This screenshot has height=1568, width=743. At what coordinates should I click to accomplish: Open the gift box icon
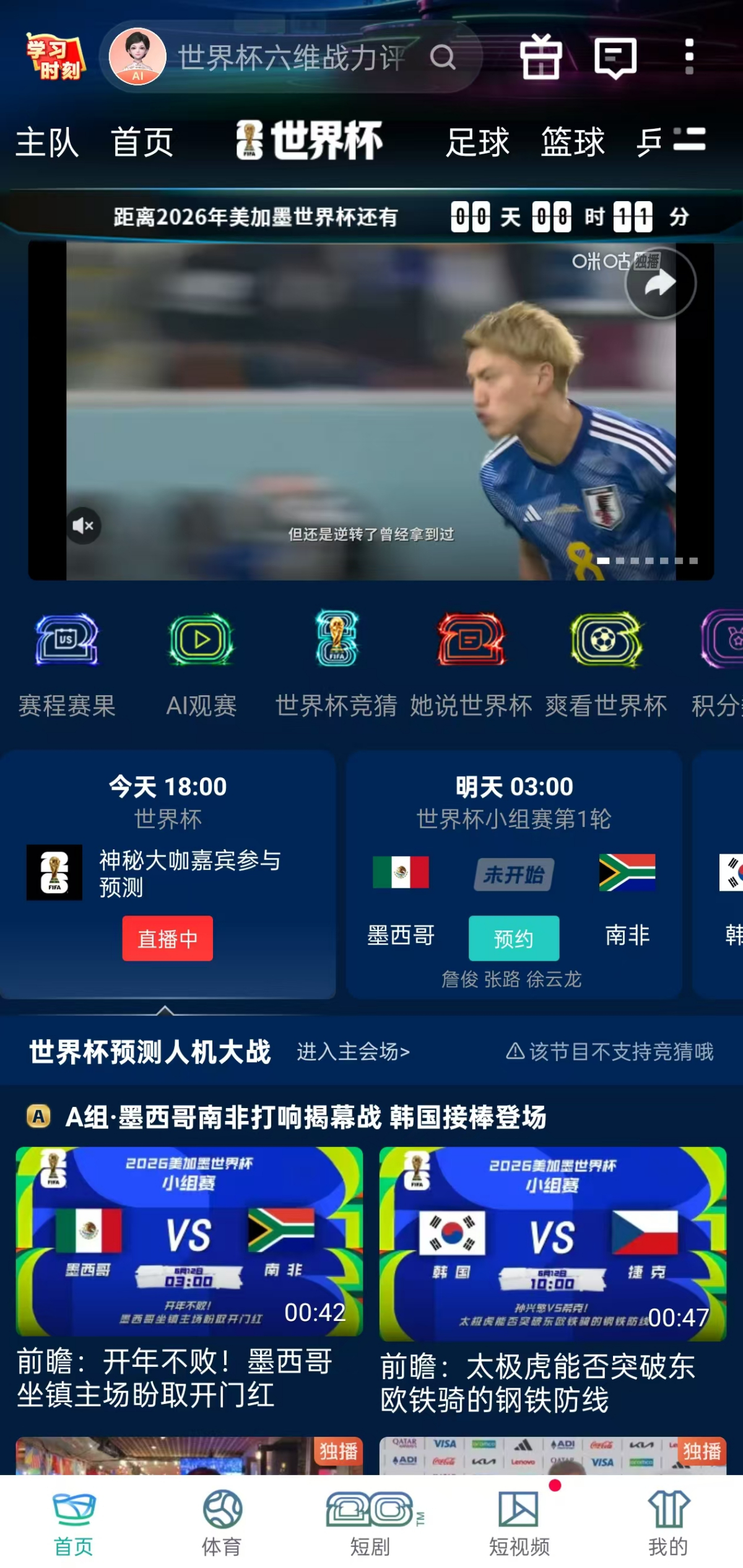coord(541,57)
